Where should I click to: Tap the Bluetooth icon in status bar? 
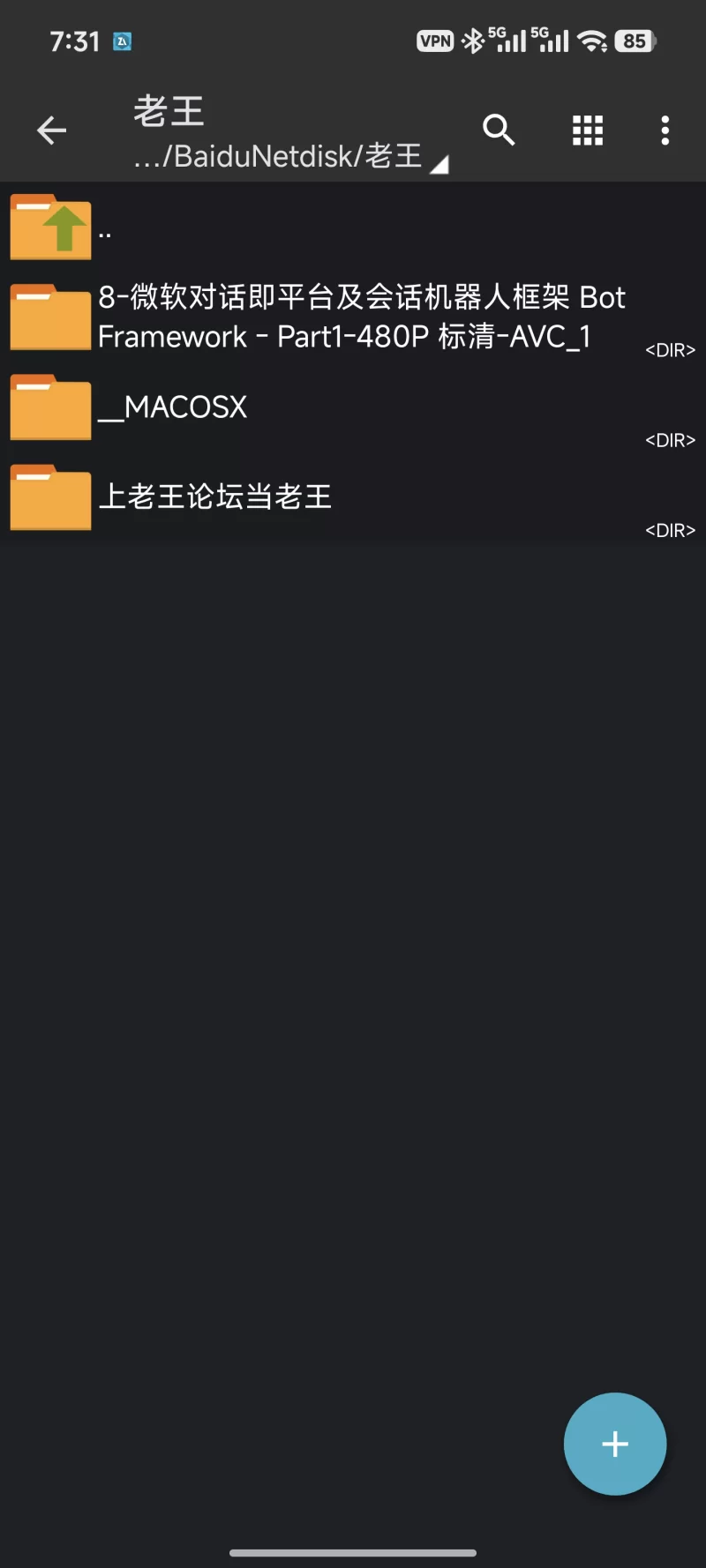[x=474, y=40]
